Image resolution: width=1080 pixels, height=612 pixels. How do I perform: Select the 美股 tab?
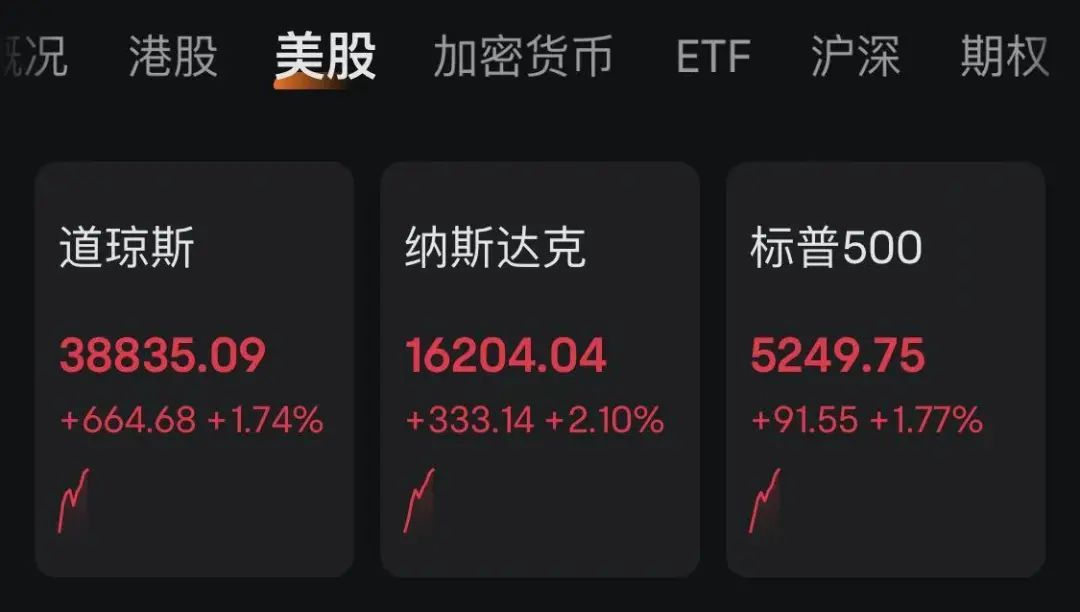[325, 56]
